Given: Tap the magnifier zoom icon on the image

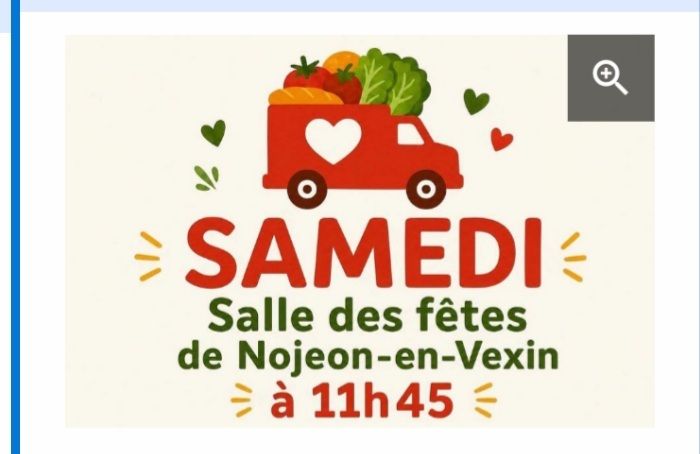Looking at the screenshot, I should (611, 78).
